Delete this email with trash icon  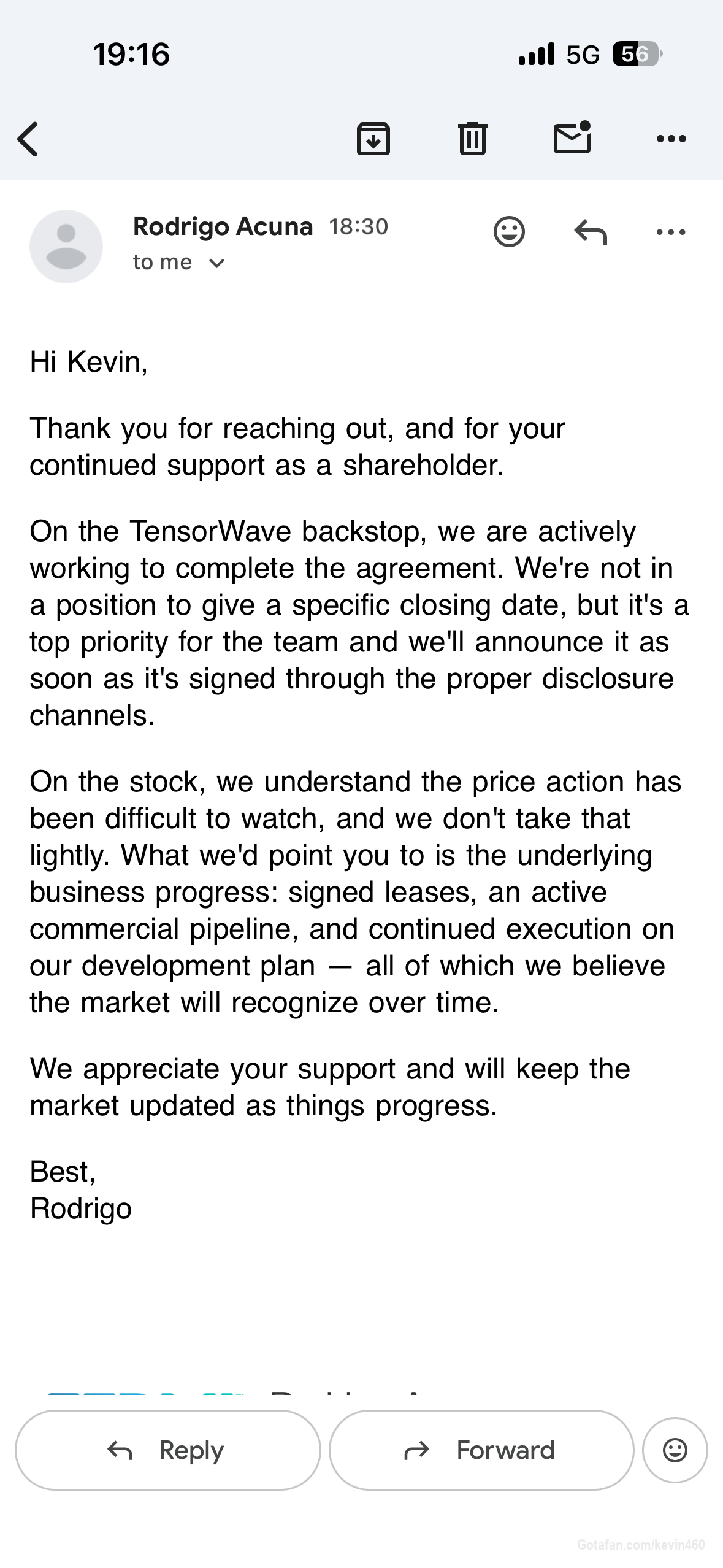pos(472,139)
